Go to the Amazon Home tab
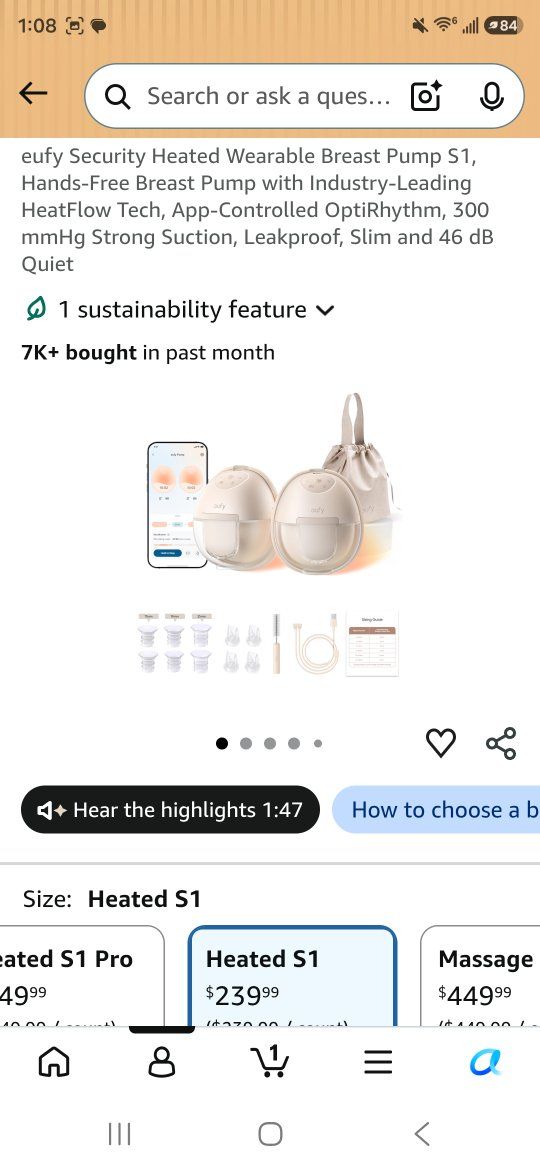This screenshot has width=540, height=1170. pos(54,1062)
